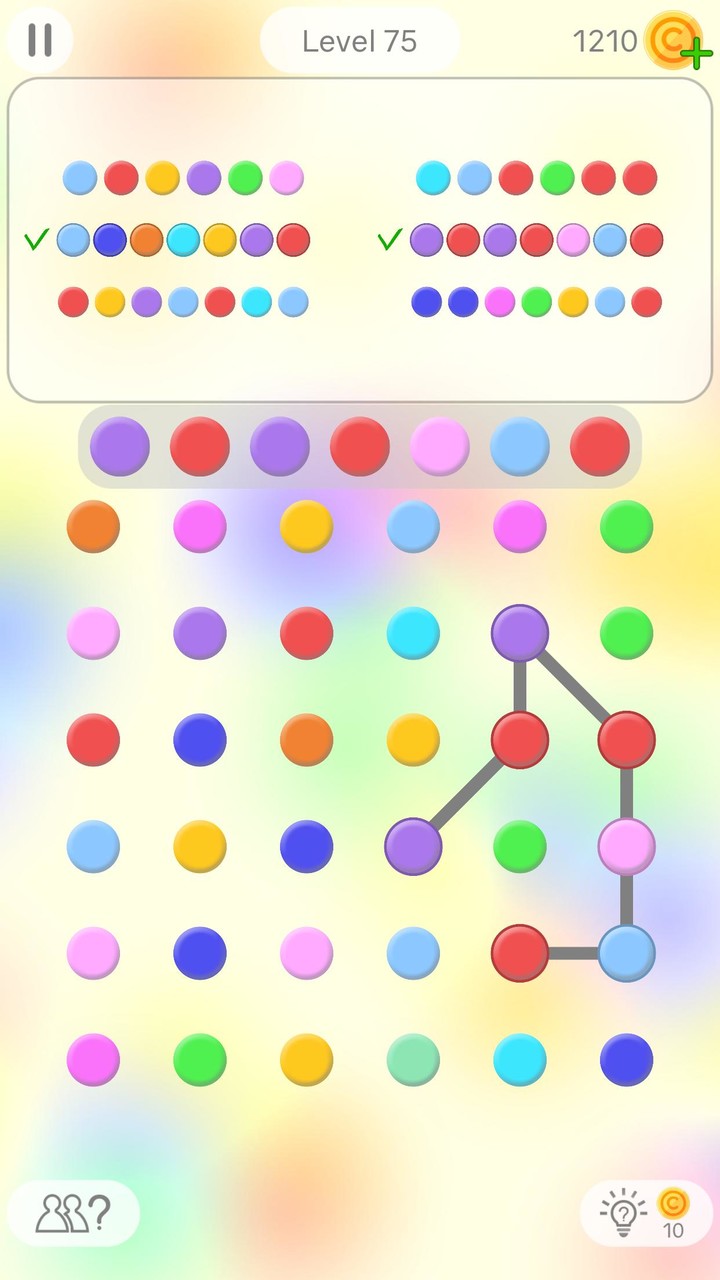Tap the coin icon near the hint button
720x1280 pixels.
click(673, 1203)
